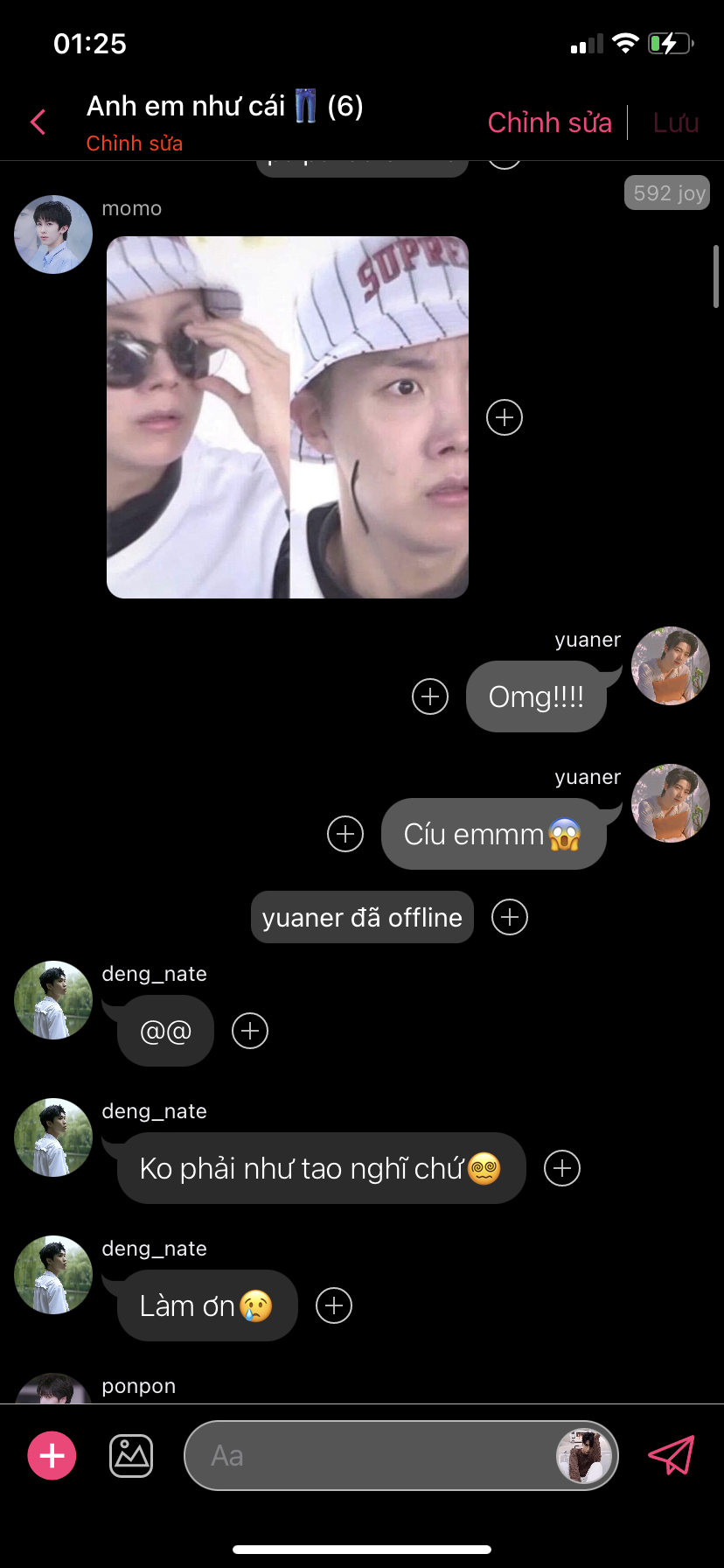
Task: Tap deng_nate's avatar beside the @@ message
Action: click(x=53, y=1000)
